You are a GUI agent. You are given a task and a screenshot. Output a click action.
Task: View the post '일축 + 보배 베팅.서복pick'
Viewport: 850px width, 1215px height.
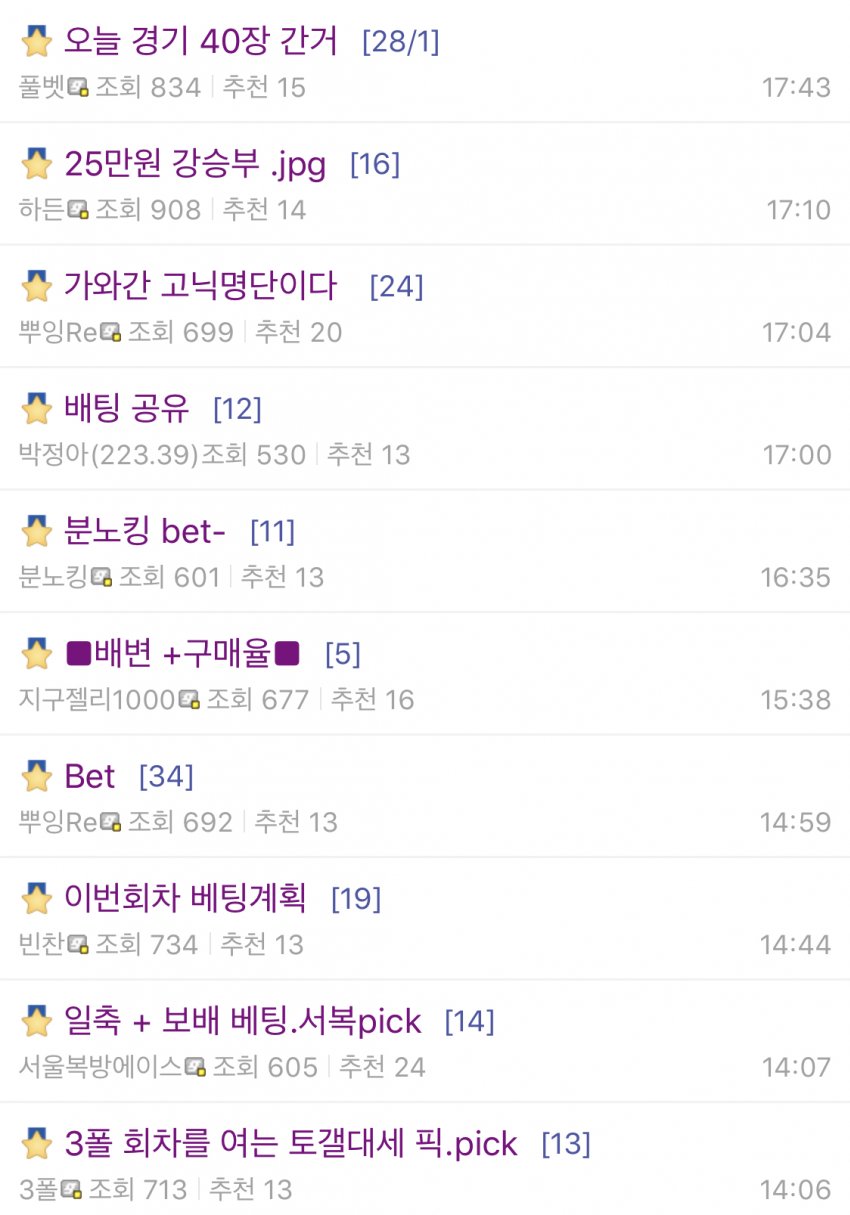(242, 1022)
